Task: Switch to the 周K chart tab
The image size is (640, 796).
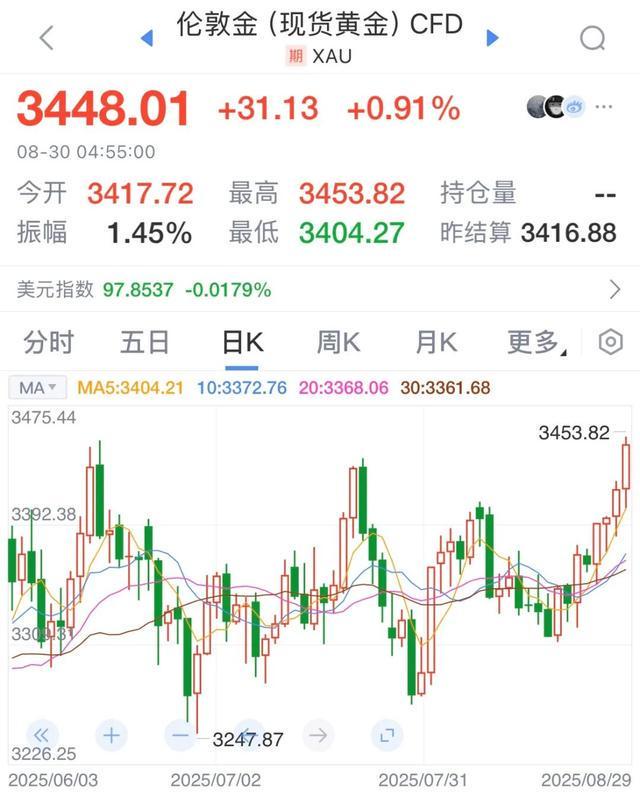Action: tap(338, 343)
